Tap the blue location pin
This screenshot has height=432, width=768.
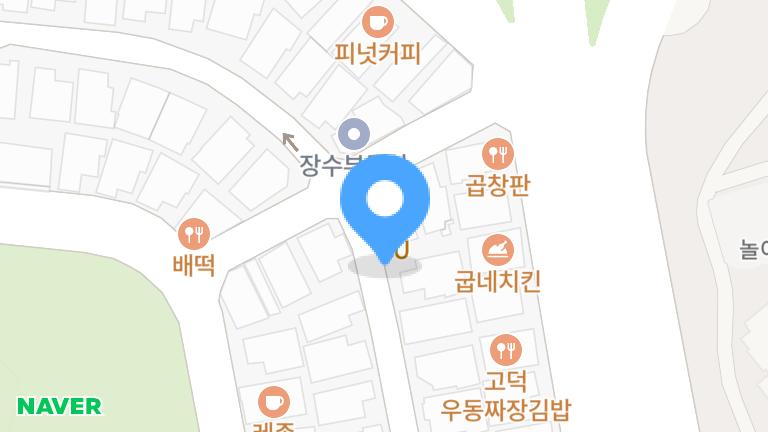[385, 202]
